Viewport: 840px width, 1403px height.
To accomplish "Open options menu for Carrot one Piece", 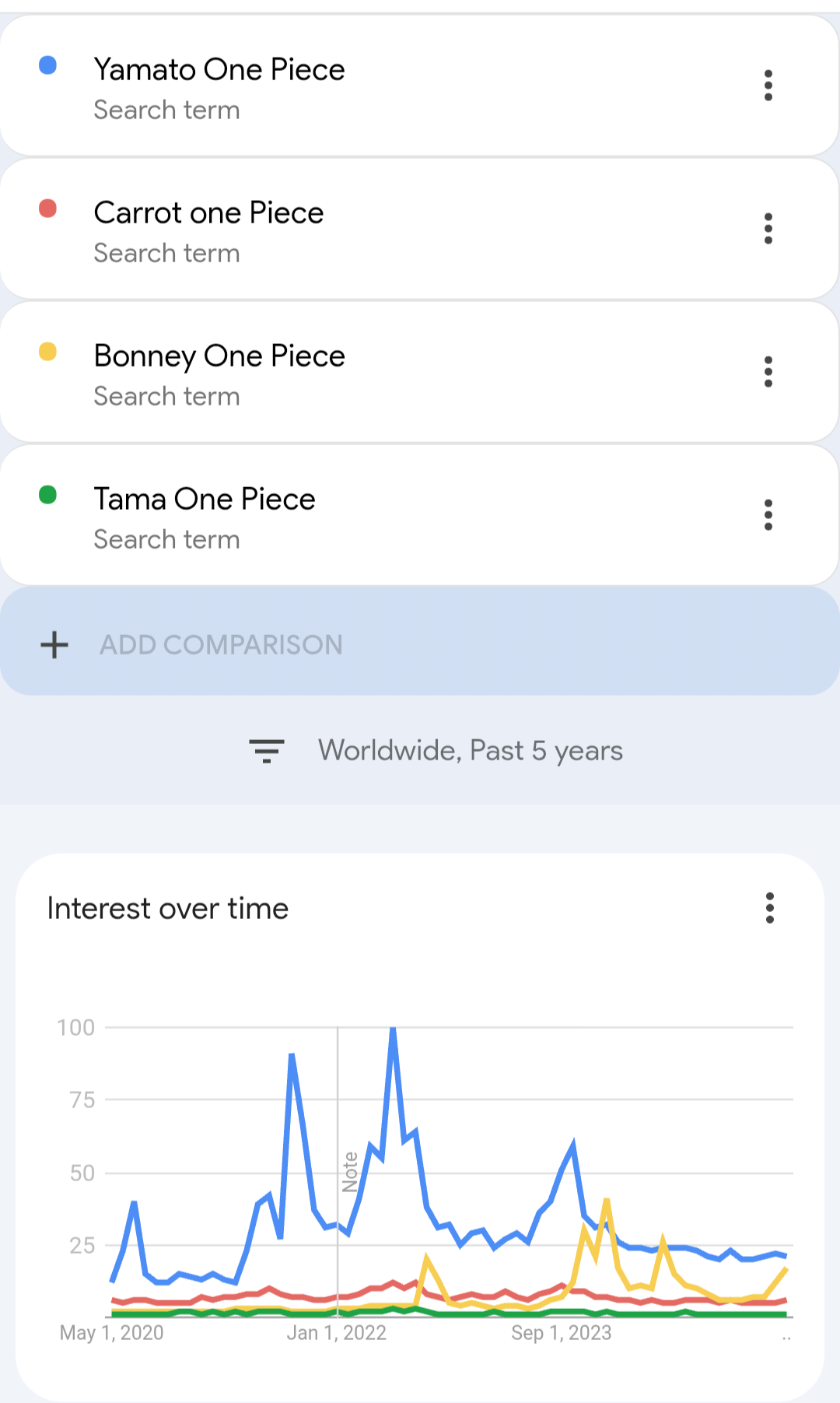I will 768,229.
